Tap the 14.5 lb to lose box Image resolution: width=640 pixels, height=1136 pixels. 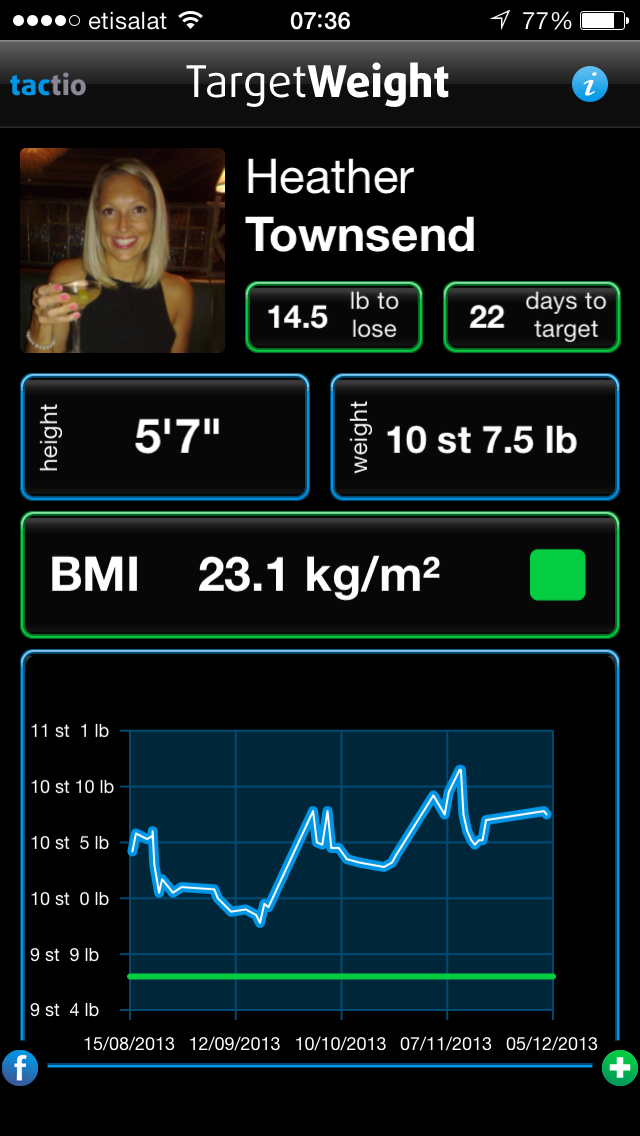click(x=333, y=317)
